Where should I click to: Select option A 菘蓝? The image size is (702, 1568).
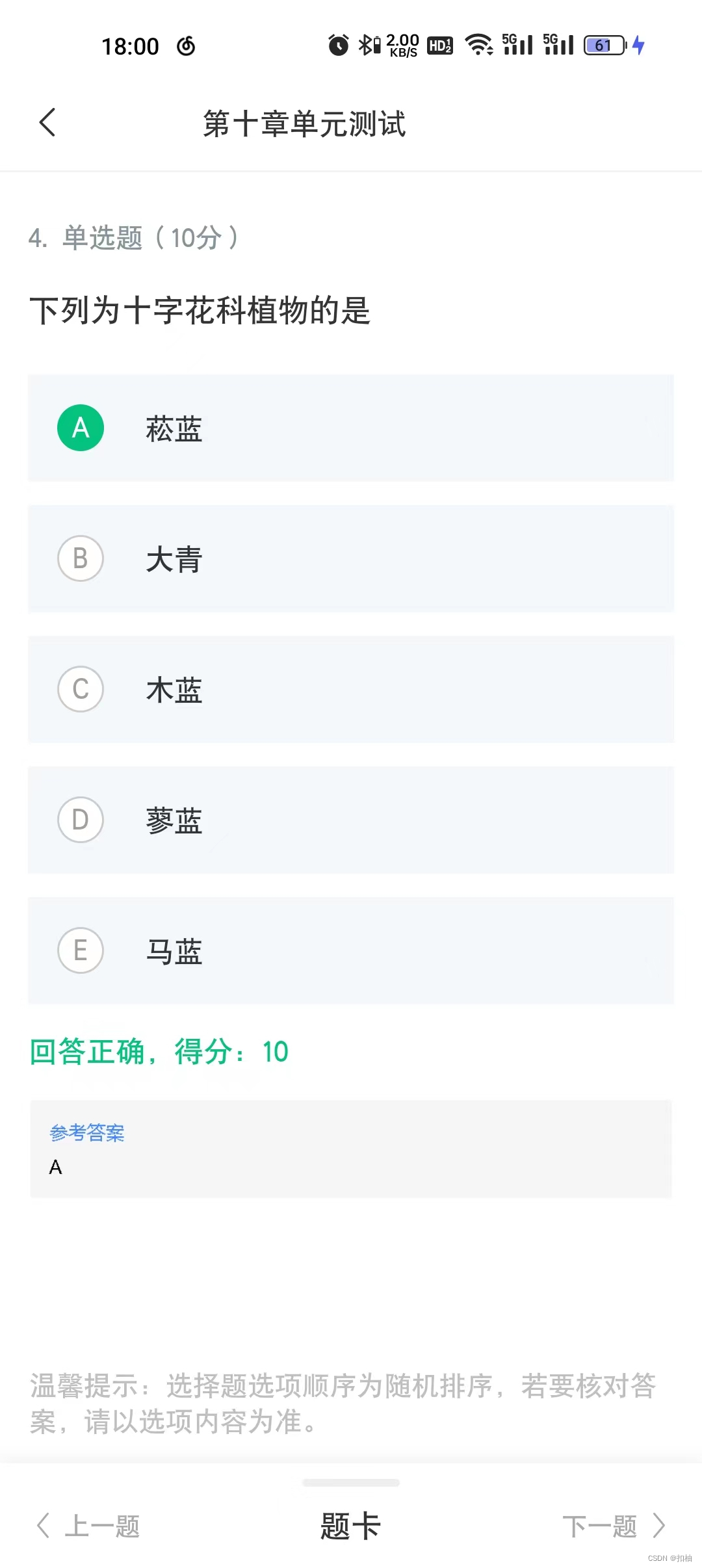(x=351, y=428)
